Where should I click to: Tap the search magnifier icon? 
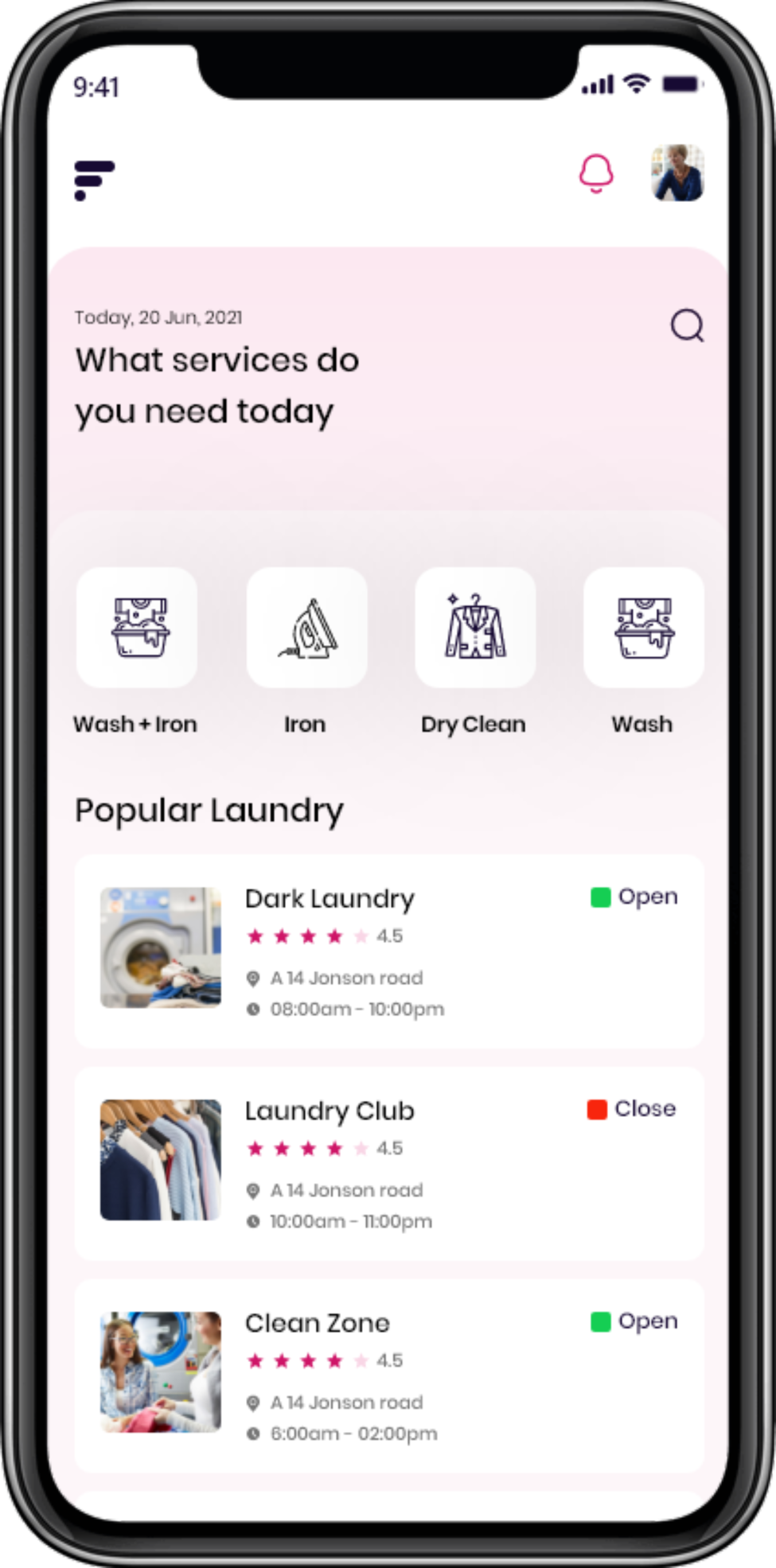click(x=687, y=325)
